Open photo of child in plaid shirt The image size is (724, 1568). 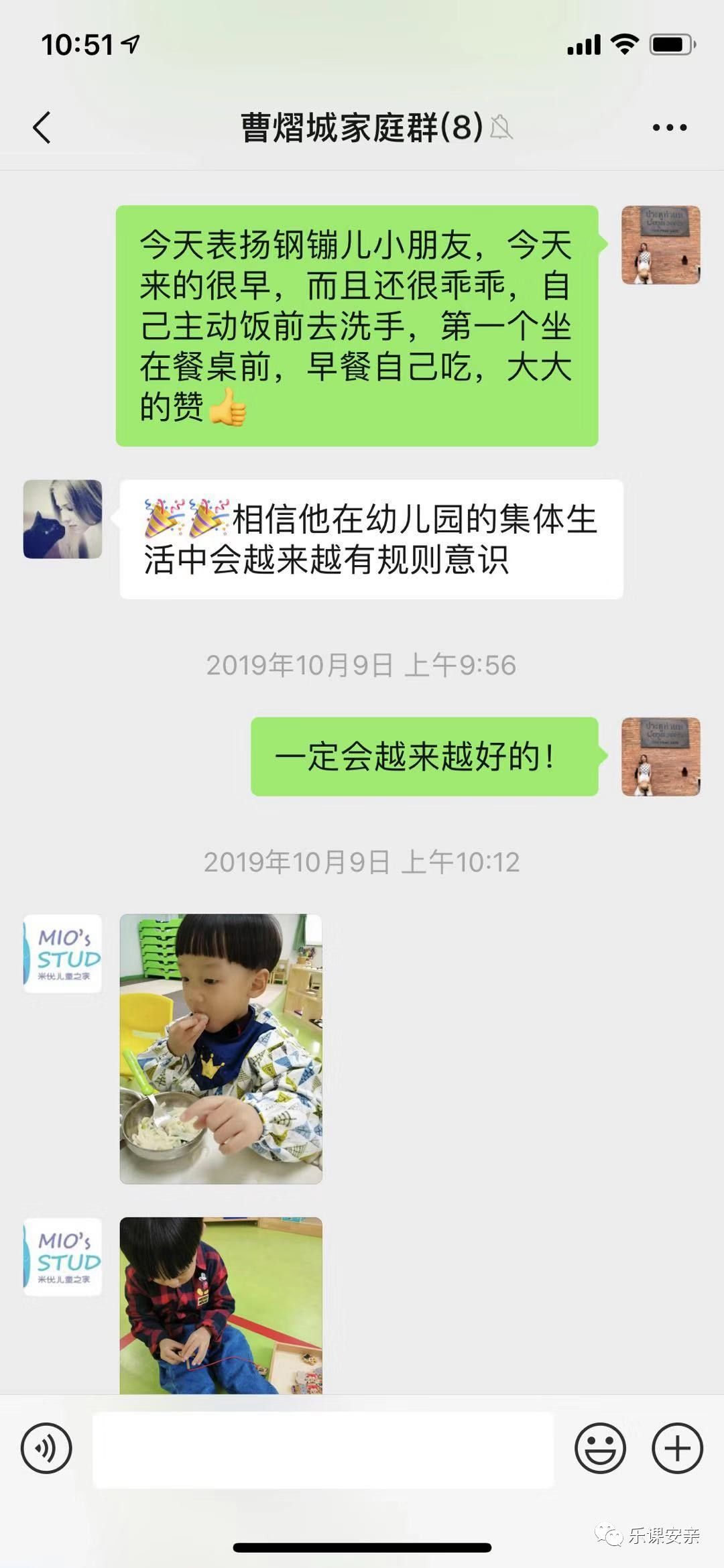click(x=221, y=1305)
